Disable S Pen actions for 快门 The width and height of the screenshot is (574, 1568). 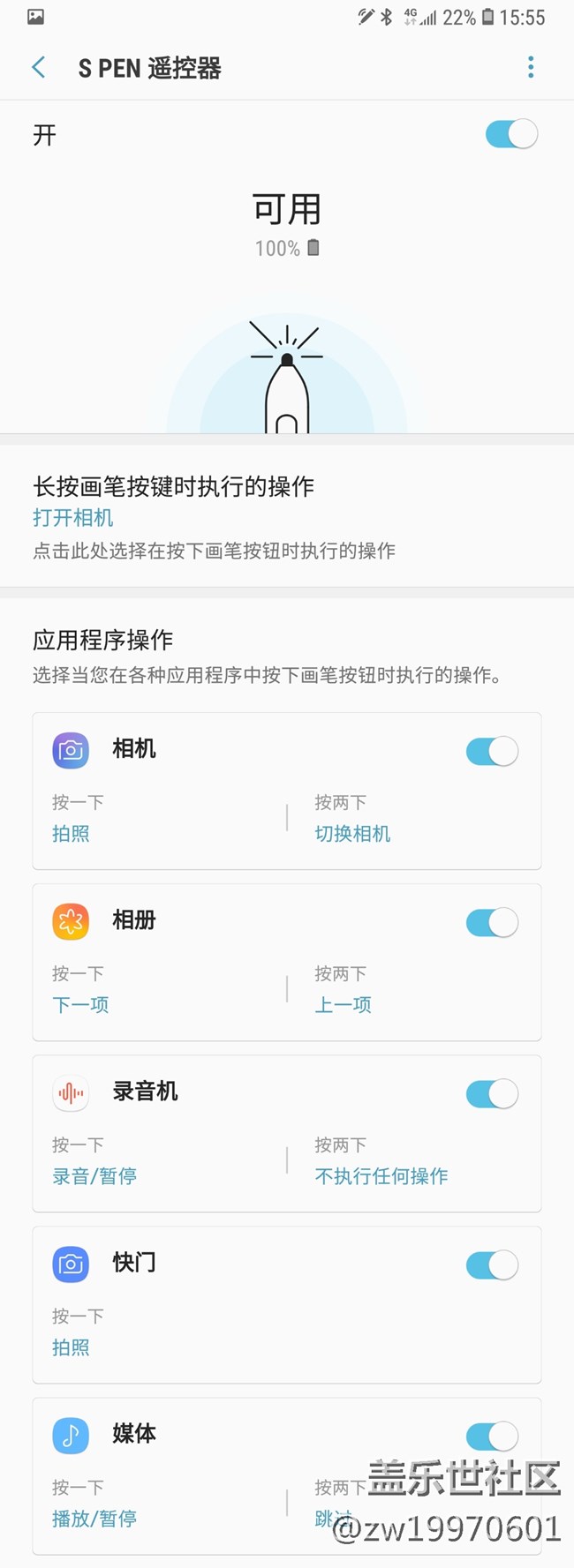492,1265
